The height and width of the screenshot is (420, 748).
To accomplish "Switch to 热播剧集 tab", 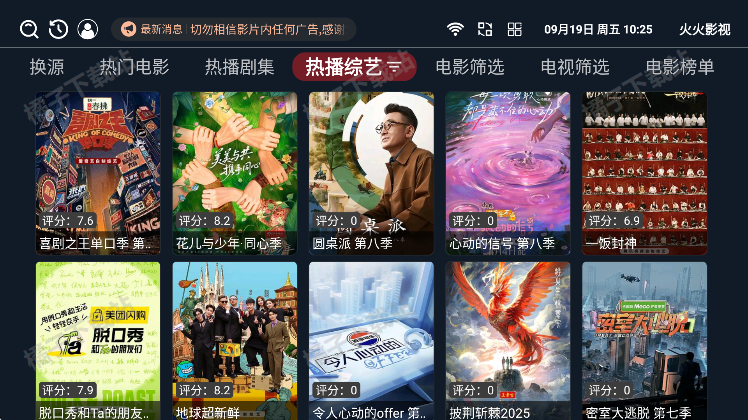I will [x=240, y=68].
